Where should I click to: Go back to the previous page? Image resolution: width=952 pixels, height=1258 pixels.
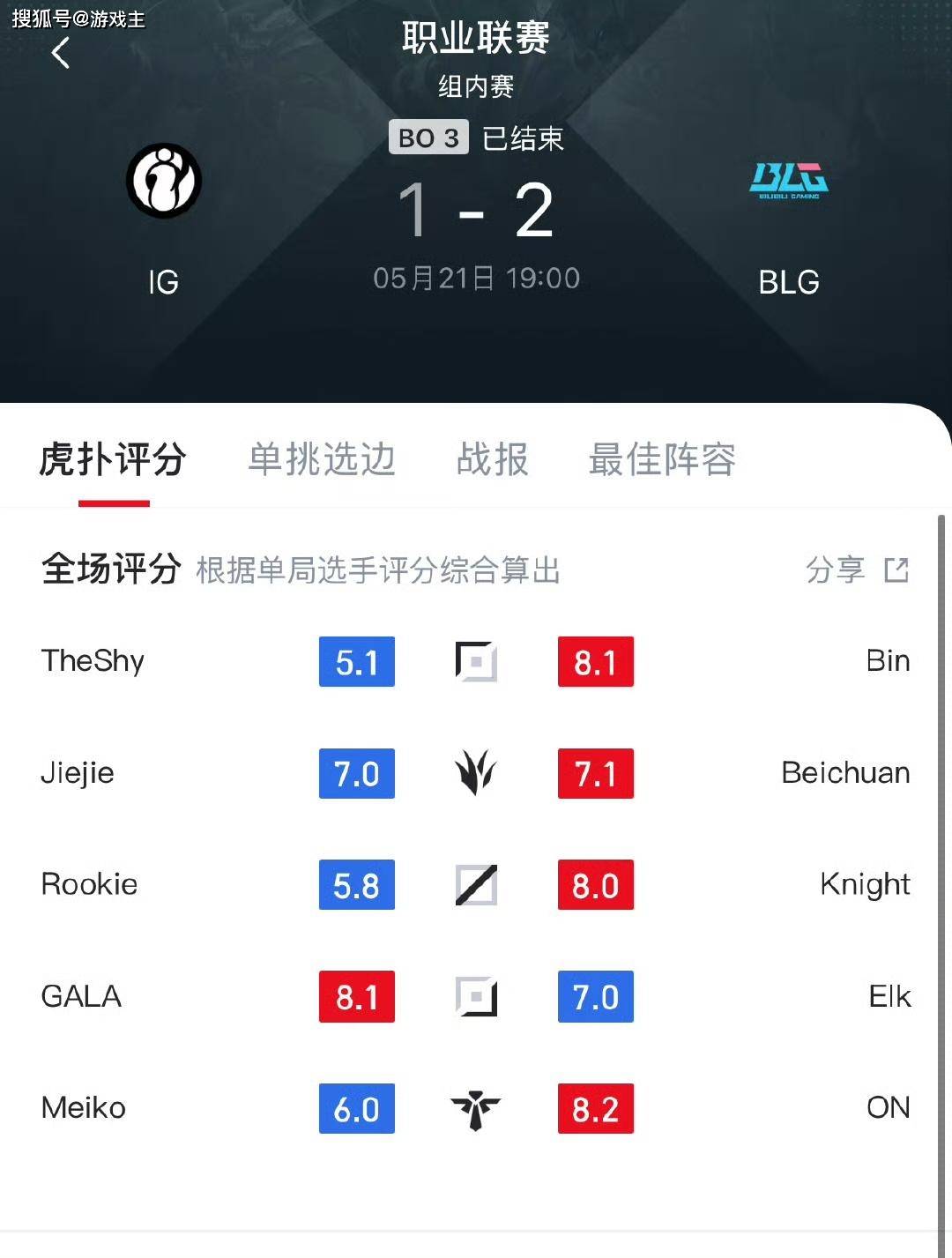point(60,55)
